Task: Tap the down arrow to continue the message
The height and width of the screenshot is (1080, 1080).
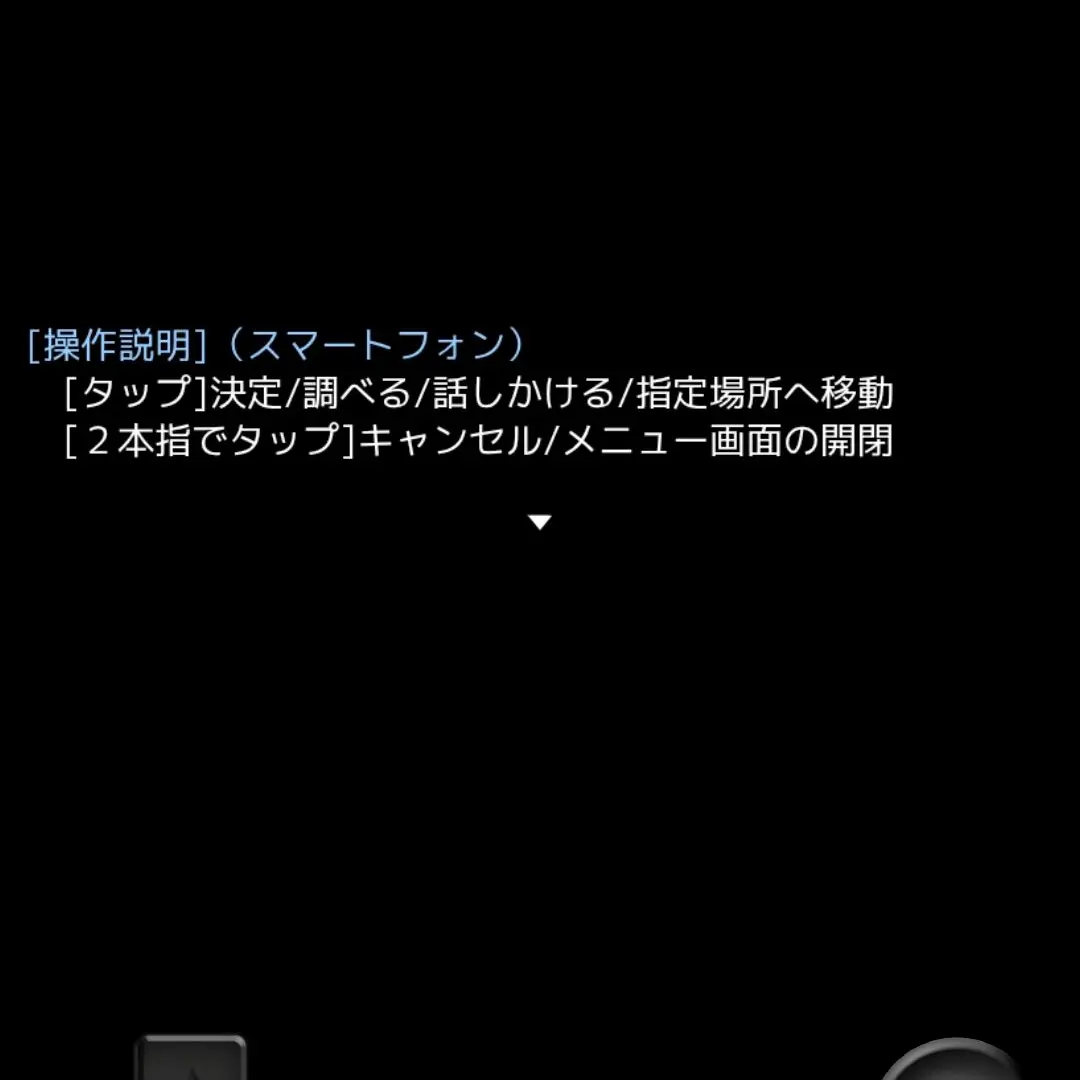Action: pos(540,522)
